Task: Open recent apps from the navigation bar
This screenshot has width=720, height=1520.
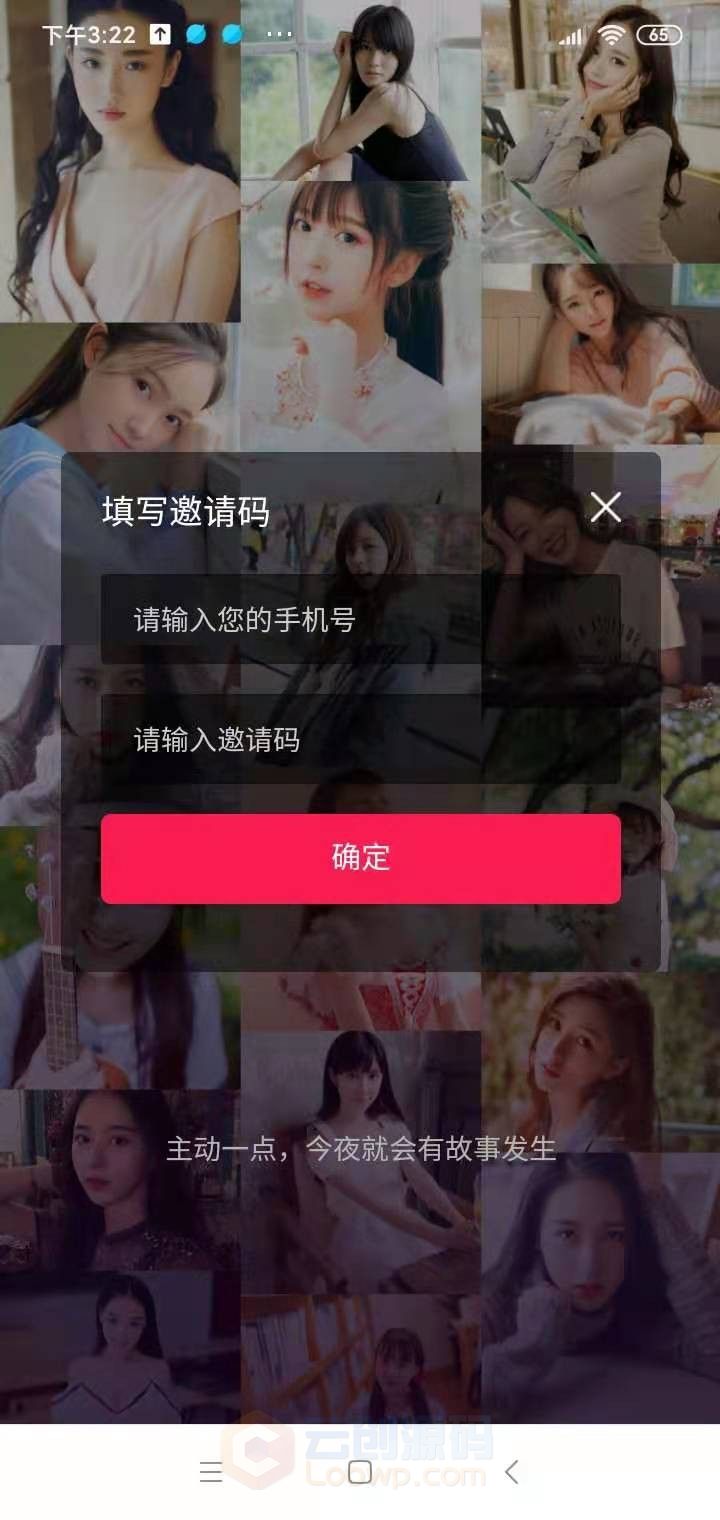Action: click(x=211, y=1471)
